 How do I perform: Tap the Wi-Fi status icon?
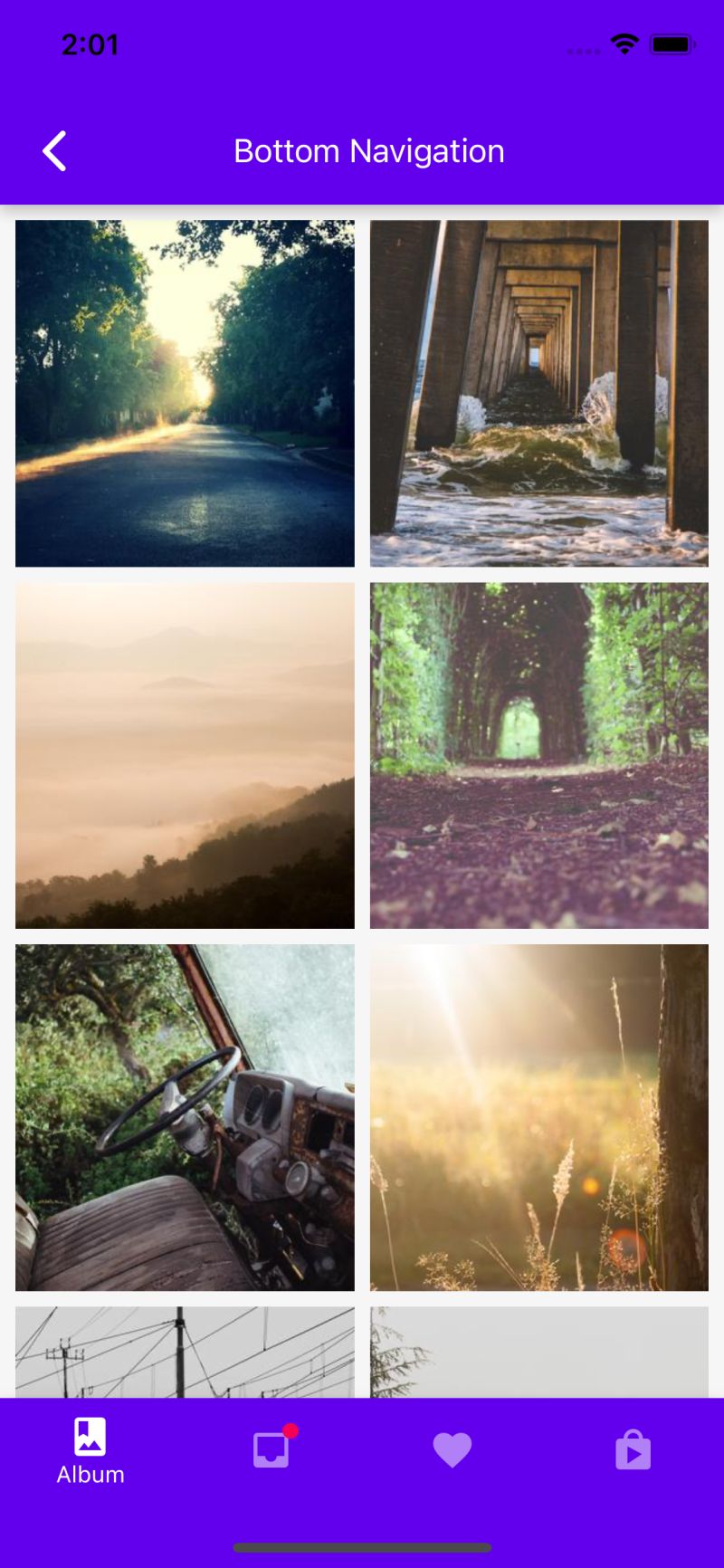pyautogui.click(x=624, y=43)
